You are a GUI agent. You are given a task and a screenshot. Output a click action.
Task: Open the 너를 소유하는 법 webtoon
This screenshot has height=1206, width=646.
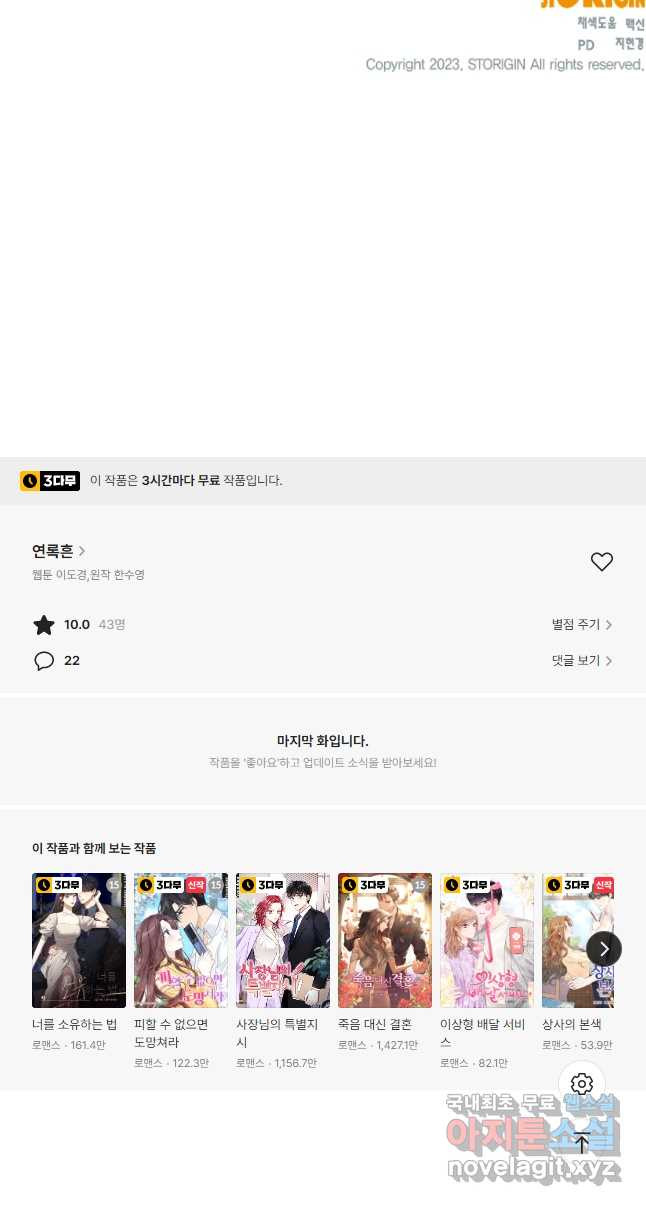coord(79,940)
